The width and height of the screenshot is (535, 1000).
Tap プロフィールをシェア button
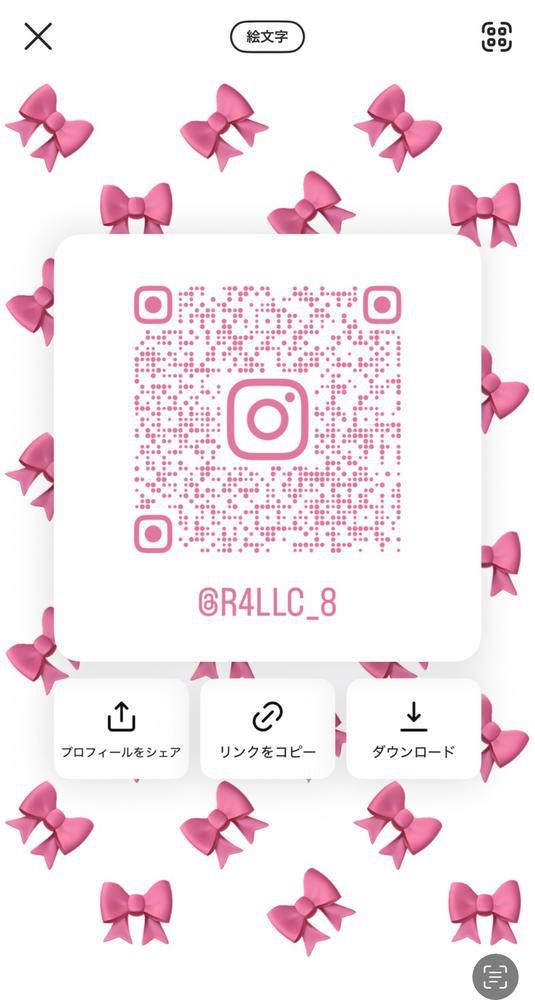click(121, 728)
